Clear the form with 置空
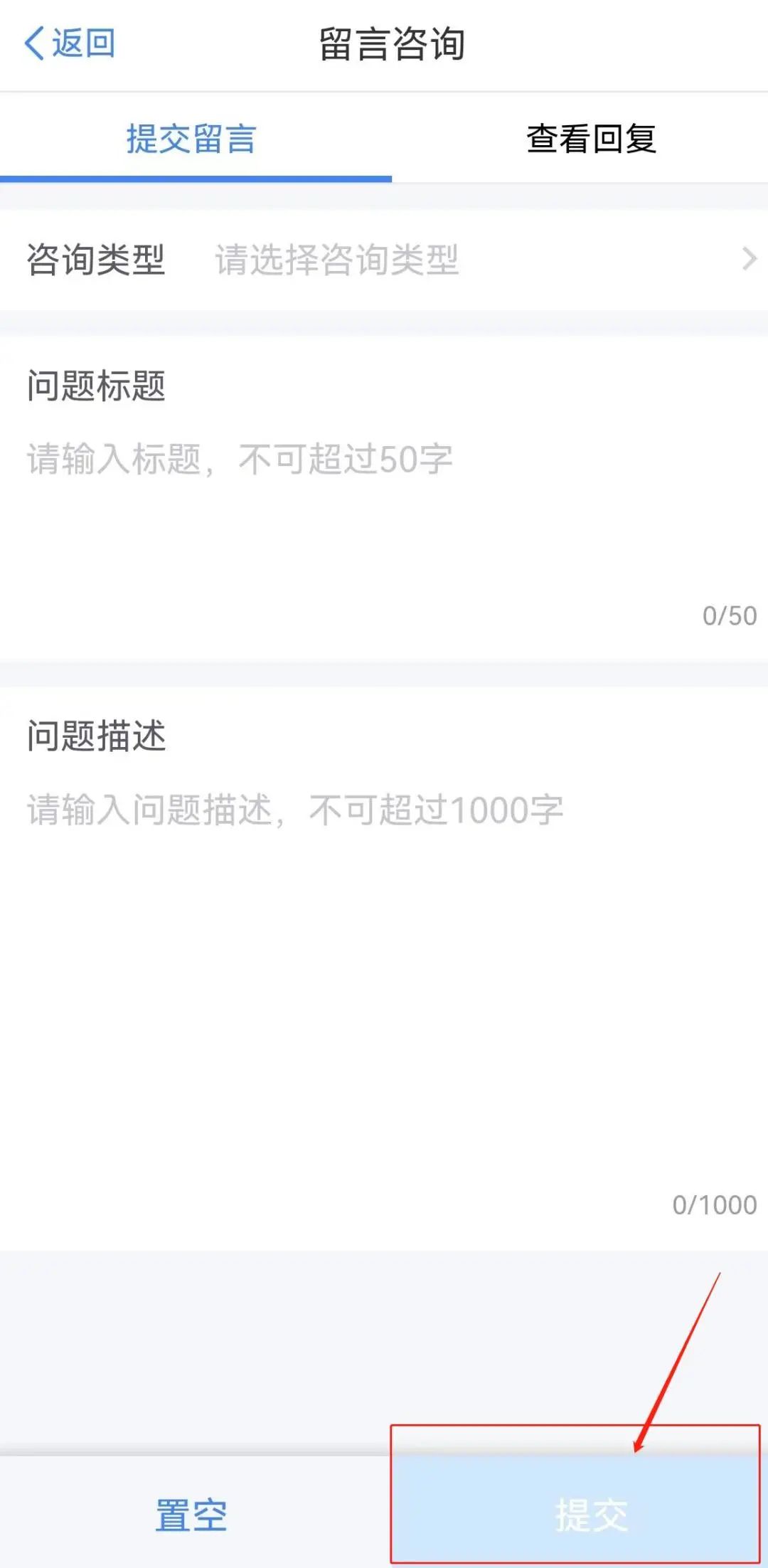 192,1515
